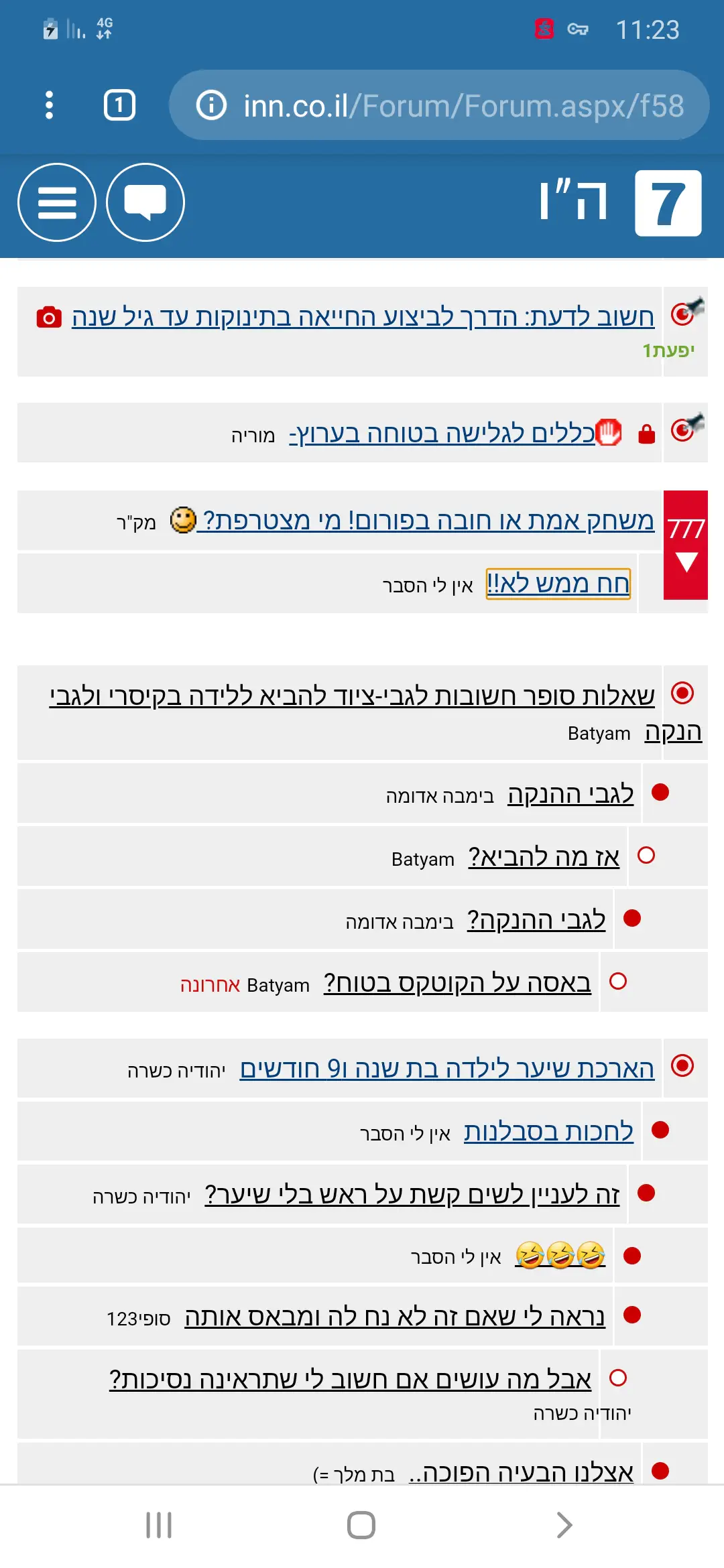The width and height of the screenshot is (724, 1568).
Task: Open the reply 'אז מה להביא?'
Action: (544, 857)
